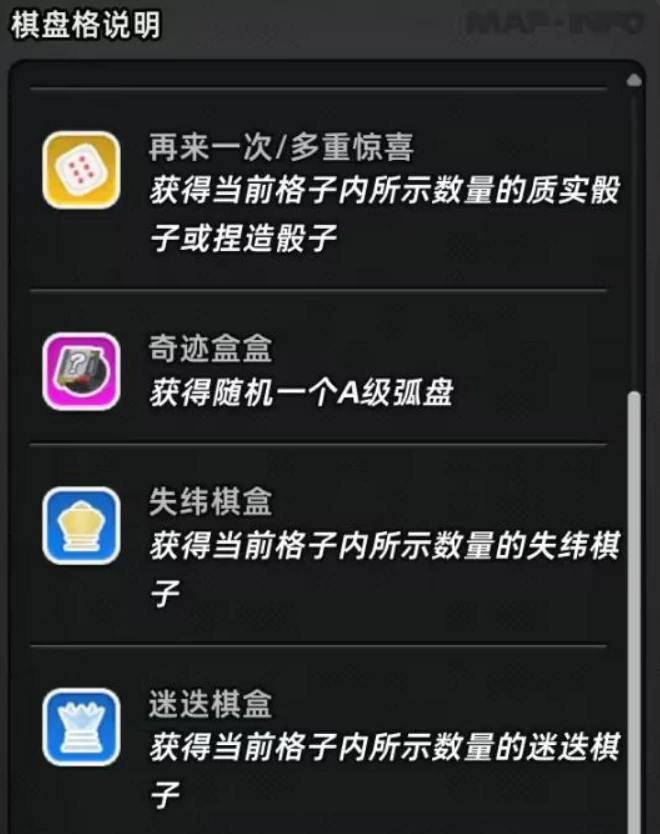This screenshot has height=834, width=660.
Task: Tap the scroll-up arrow of the legend list
Action: [633, 80]
